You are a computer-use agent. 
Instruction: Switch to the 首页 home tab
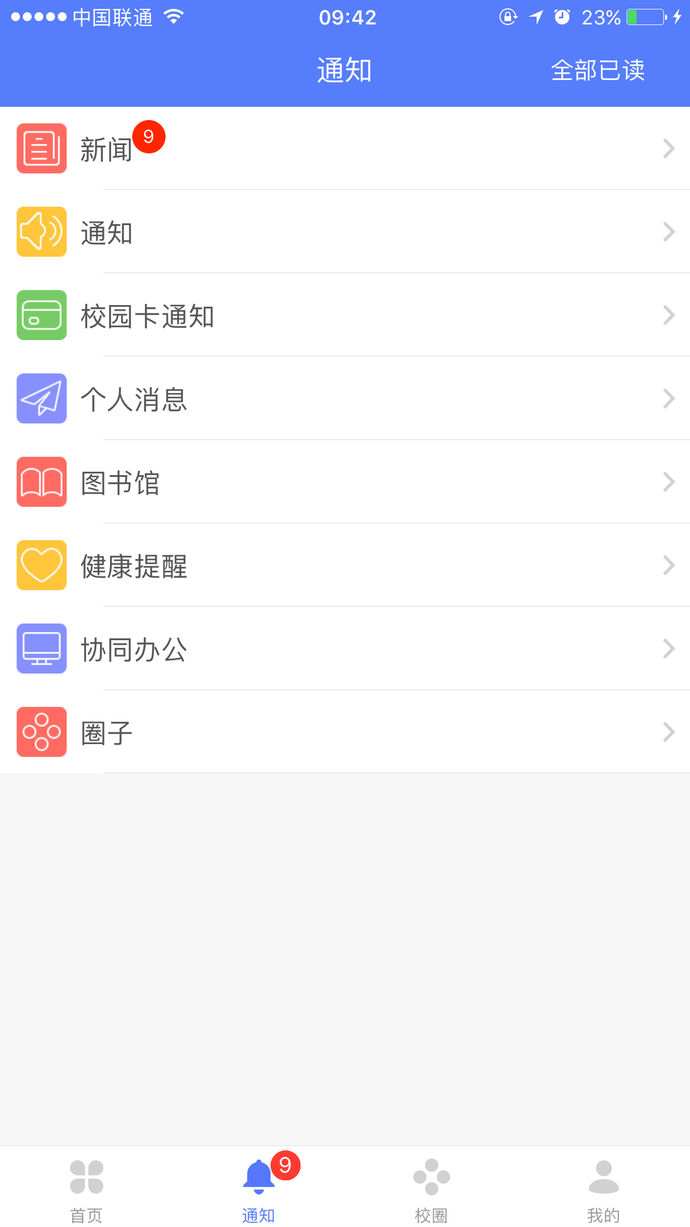click(x=86, y=1189)
